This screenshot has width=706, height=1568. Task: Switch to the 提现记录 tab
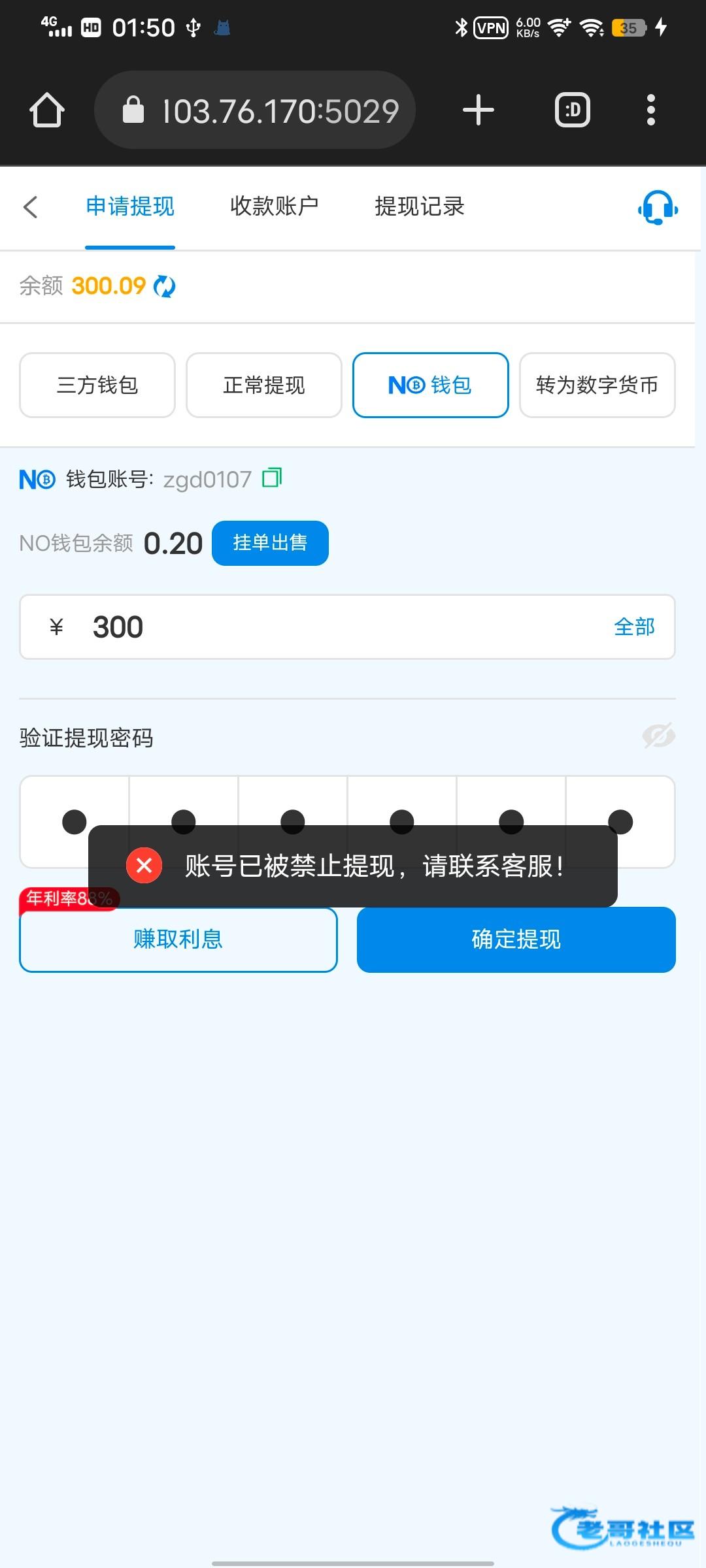pyautogui.click(x=419, y=206)
